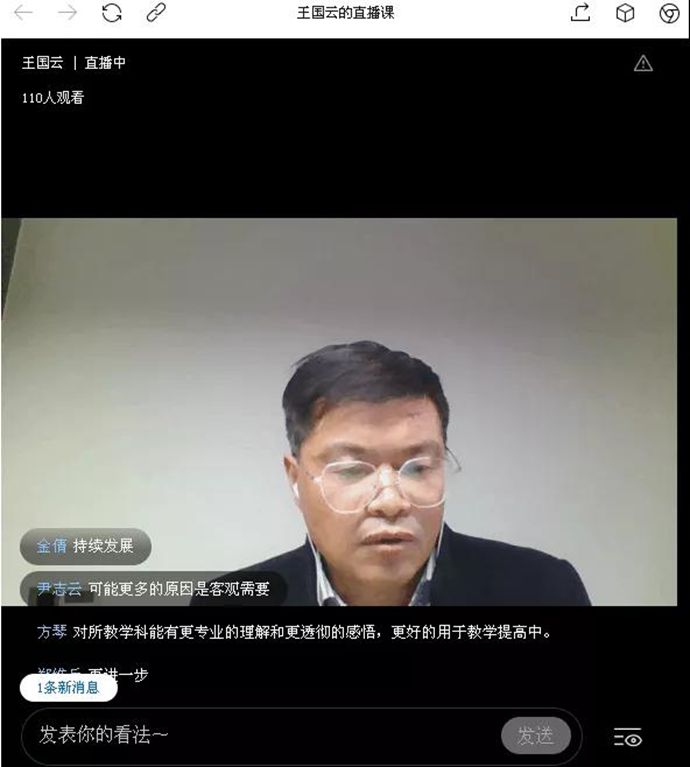Toggle comment visibility eye icon
The image size is (690, 767).
[x=628, y=738]
